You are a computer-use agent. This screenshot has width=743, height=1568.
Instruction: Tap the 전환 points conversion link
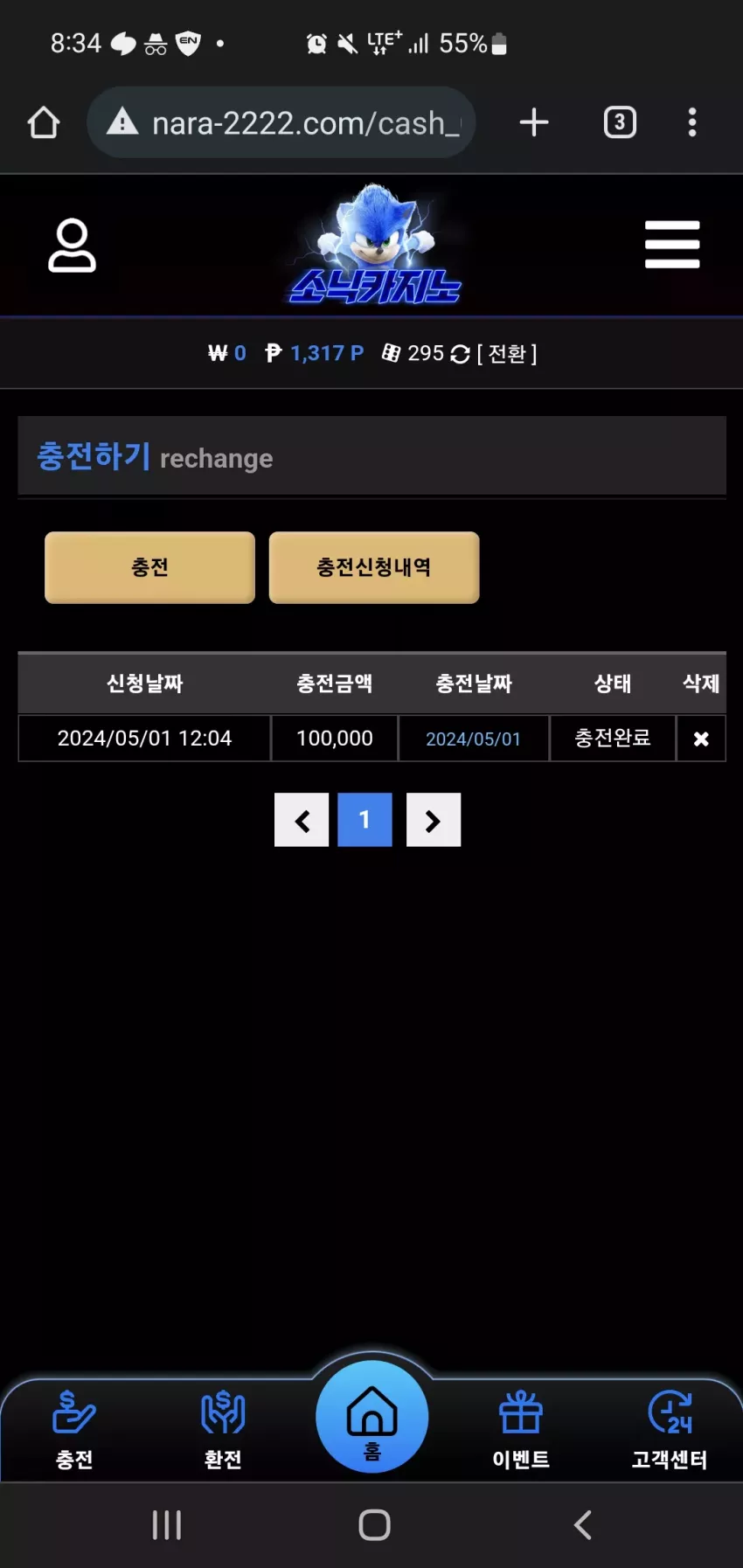(x=507, y=353)
